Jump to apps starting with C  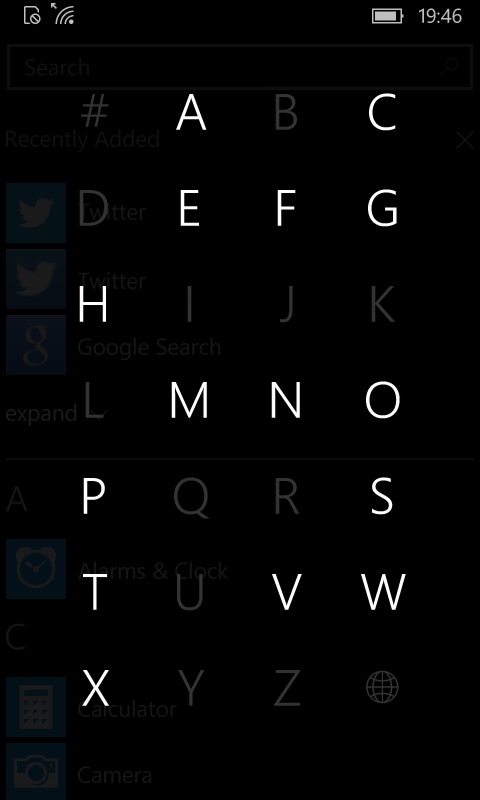click(x=382, y=112)
